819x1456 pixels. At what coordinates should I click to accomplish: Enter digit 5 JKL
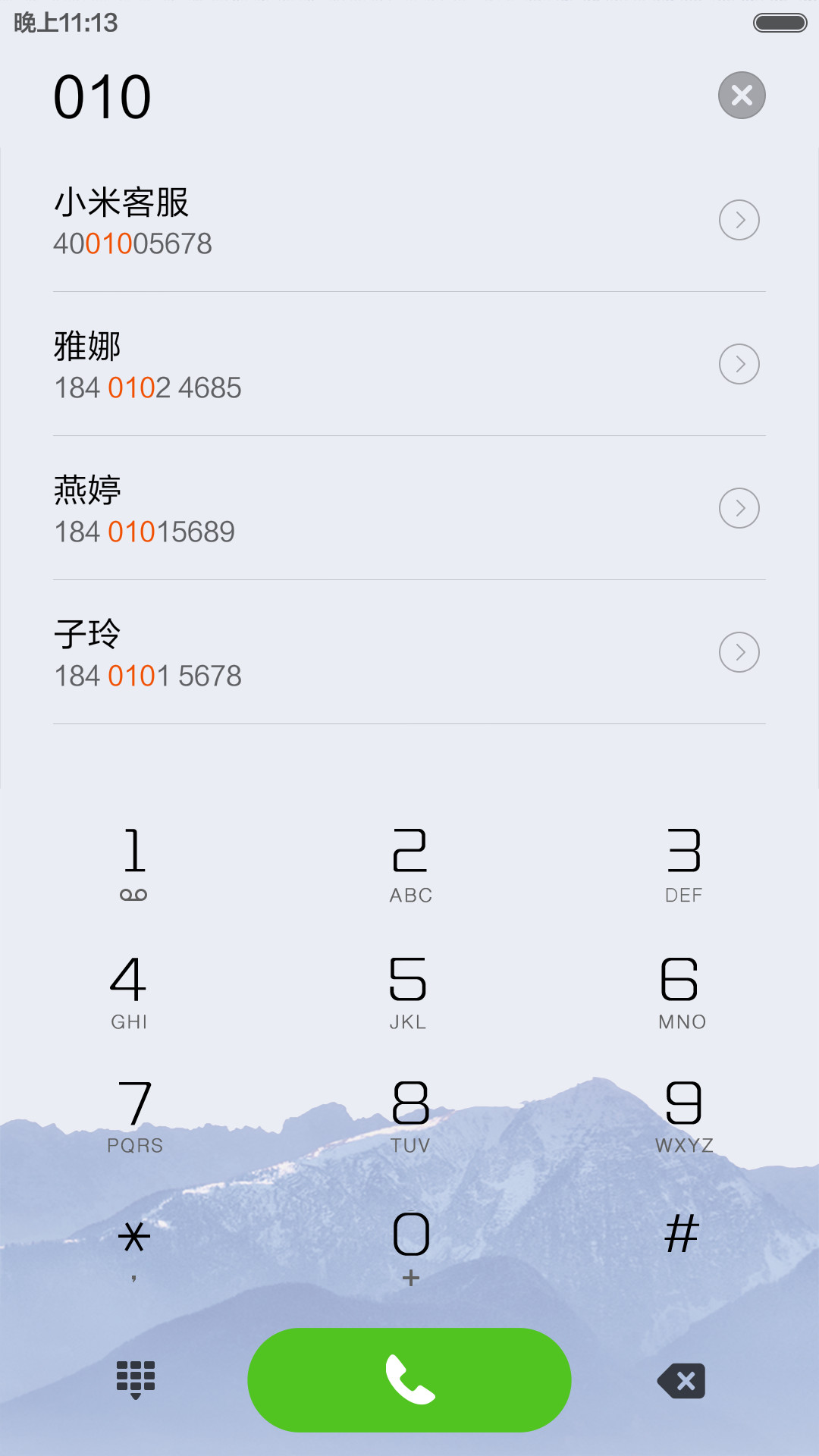pyautogui.click(x=408, y=992)
